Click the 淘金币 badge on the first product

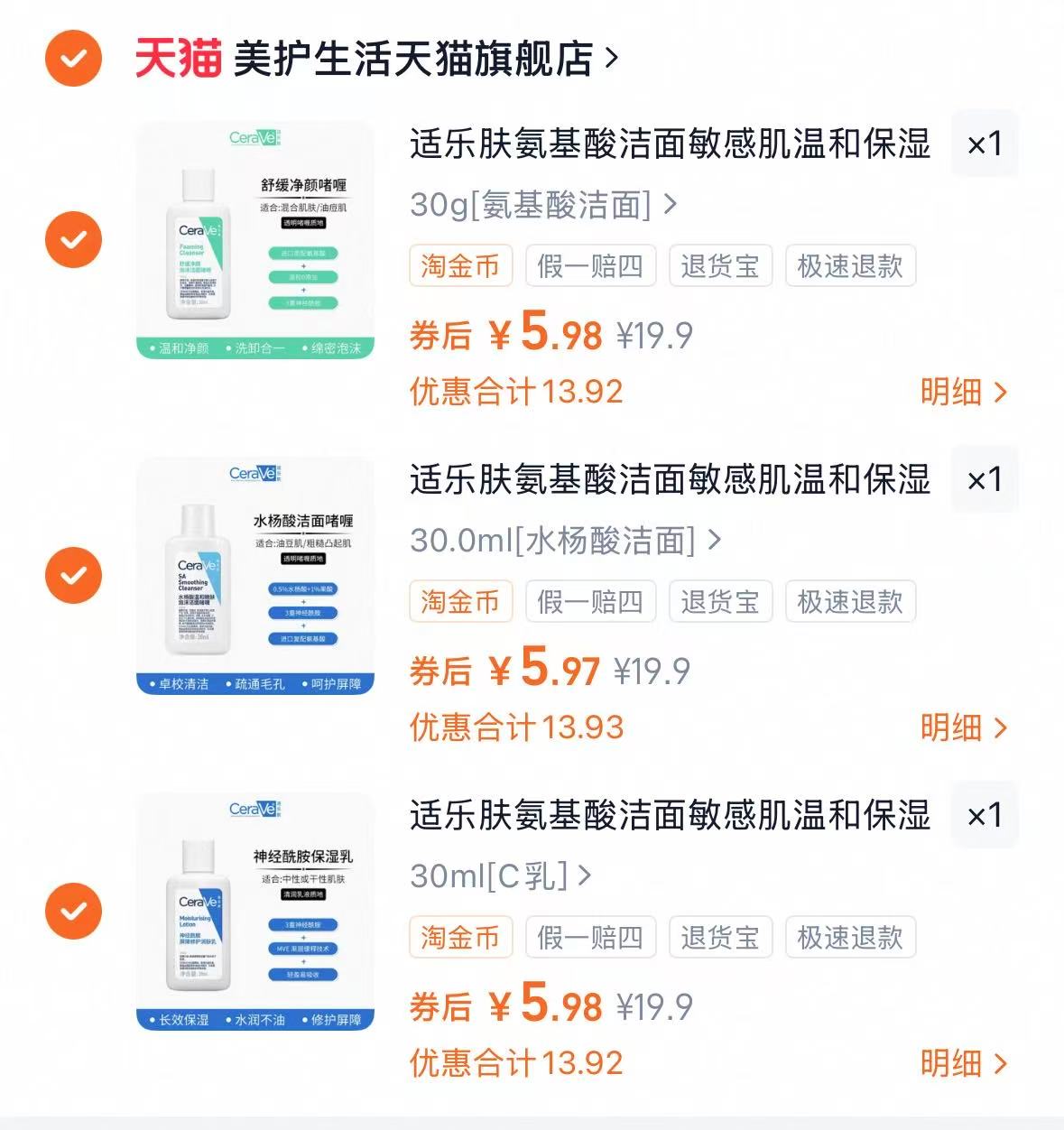click(460, 265)
